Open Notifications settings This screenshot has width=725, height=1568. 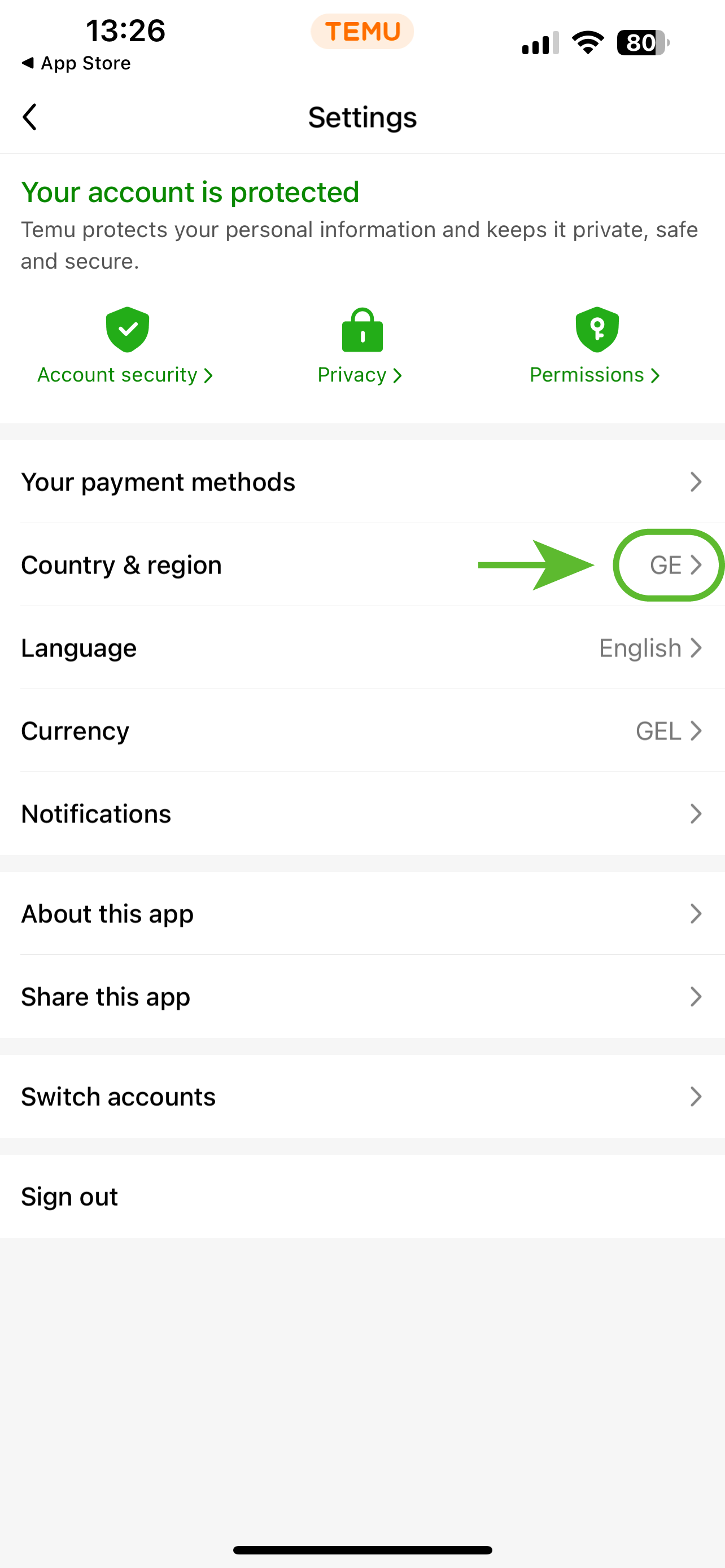tap(362, 814)
